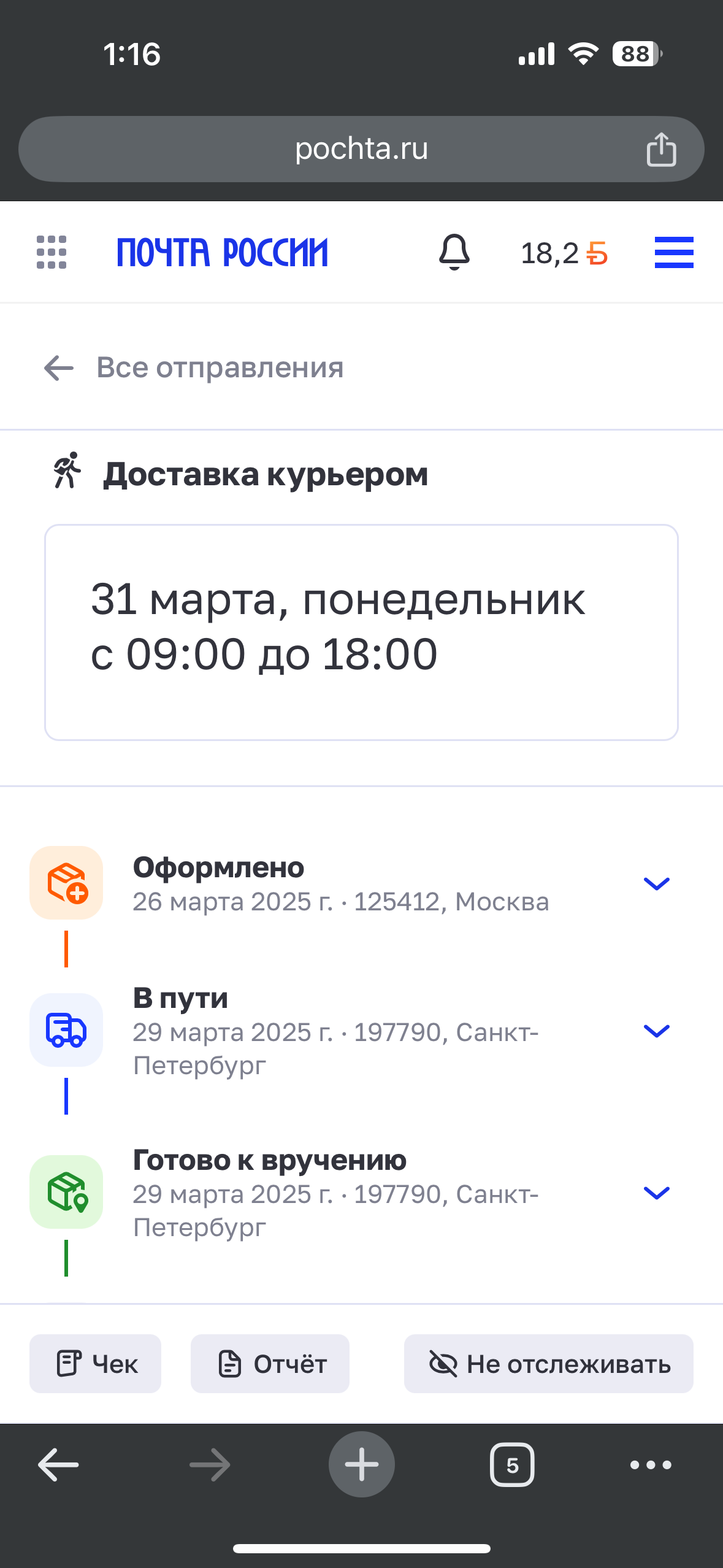Expand the В пути tracking step
The width and height of the screenshot is (723, 1568).
(x=656, y=1031)
